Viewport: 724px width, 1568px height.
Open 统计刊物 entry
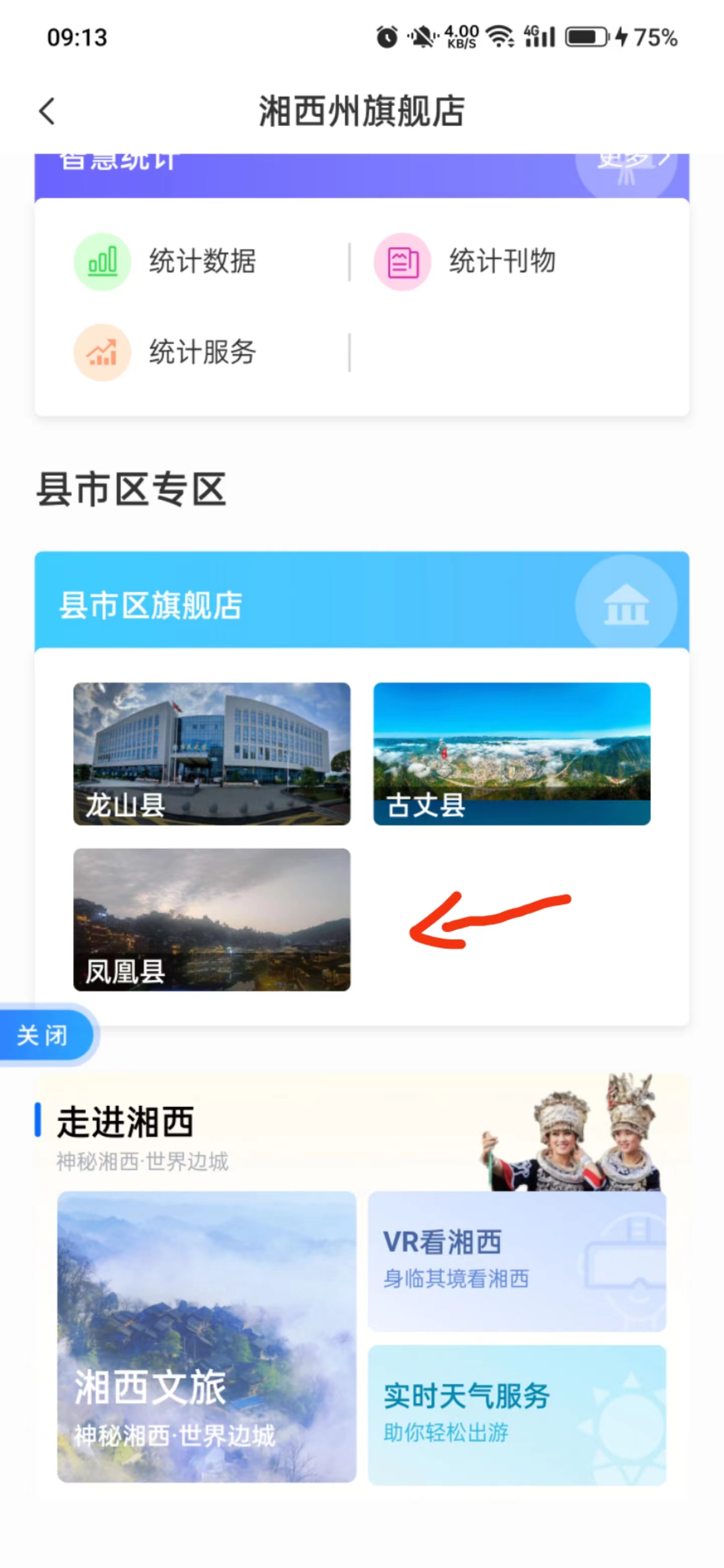click(465, 262)
